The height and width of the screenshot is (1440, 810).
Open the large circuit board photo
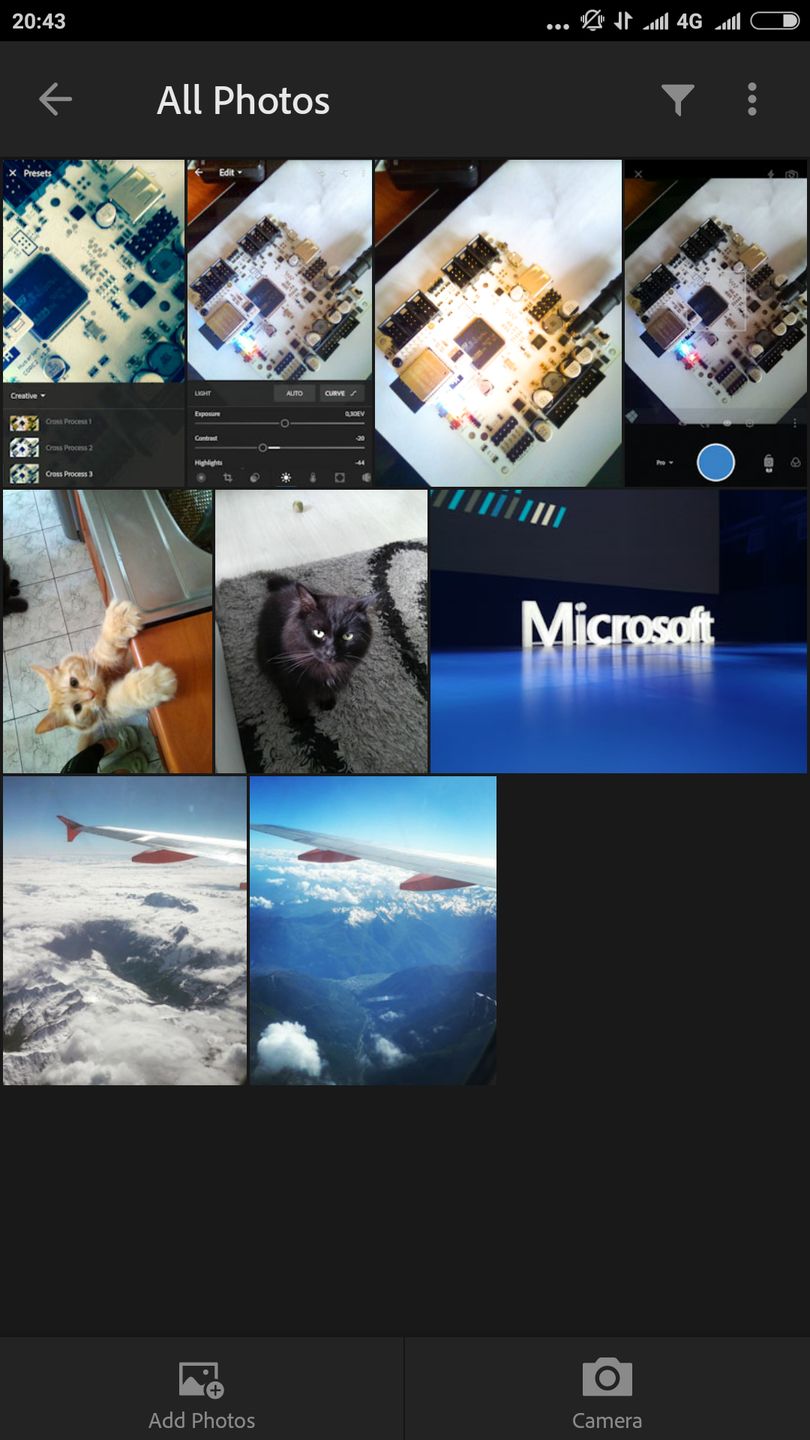(498, 322)
